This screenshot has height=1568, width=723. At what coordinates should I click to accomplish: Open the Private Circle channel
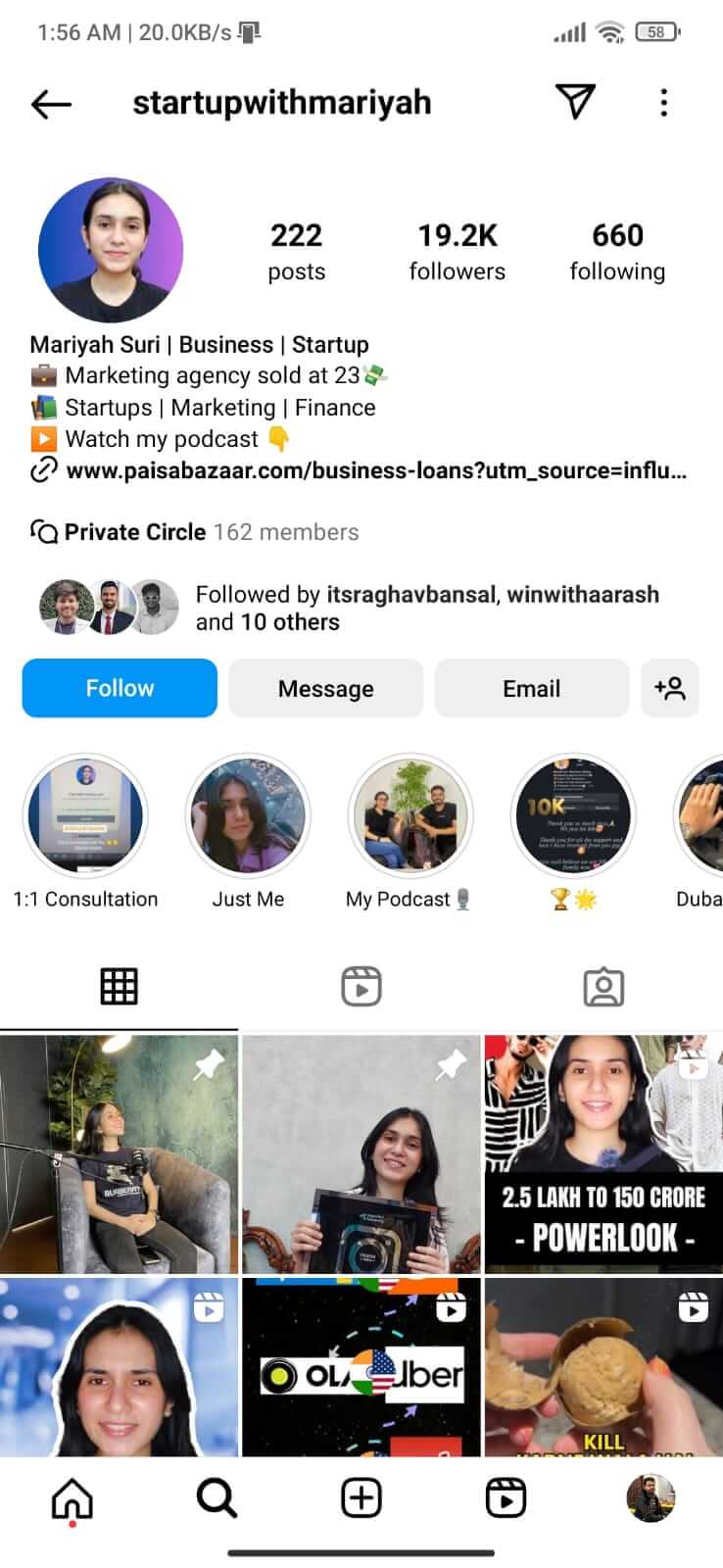click(194, 532)
